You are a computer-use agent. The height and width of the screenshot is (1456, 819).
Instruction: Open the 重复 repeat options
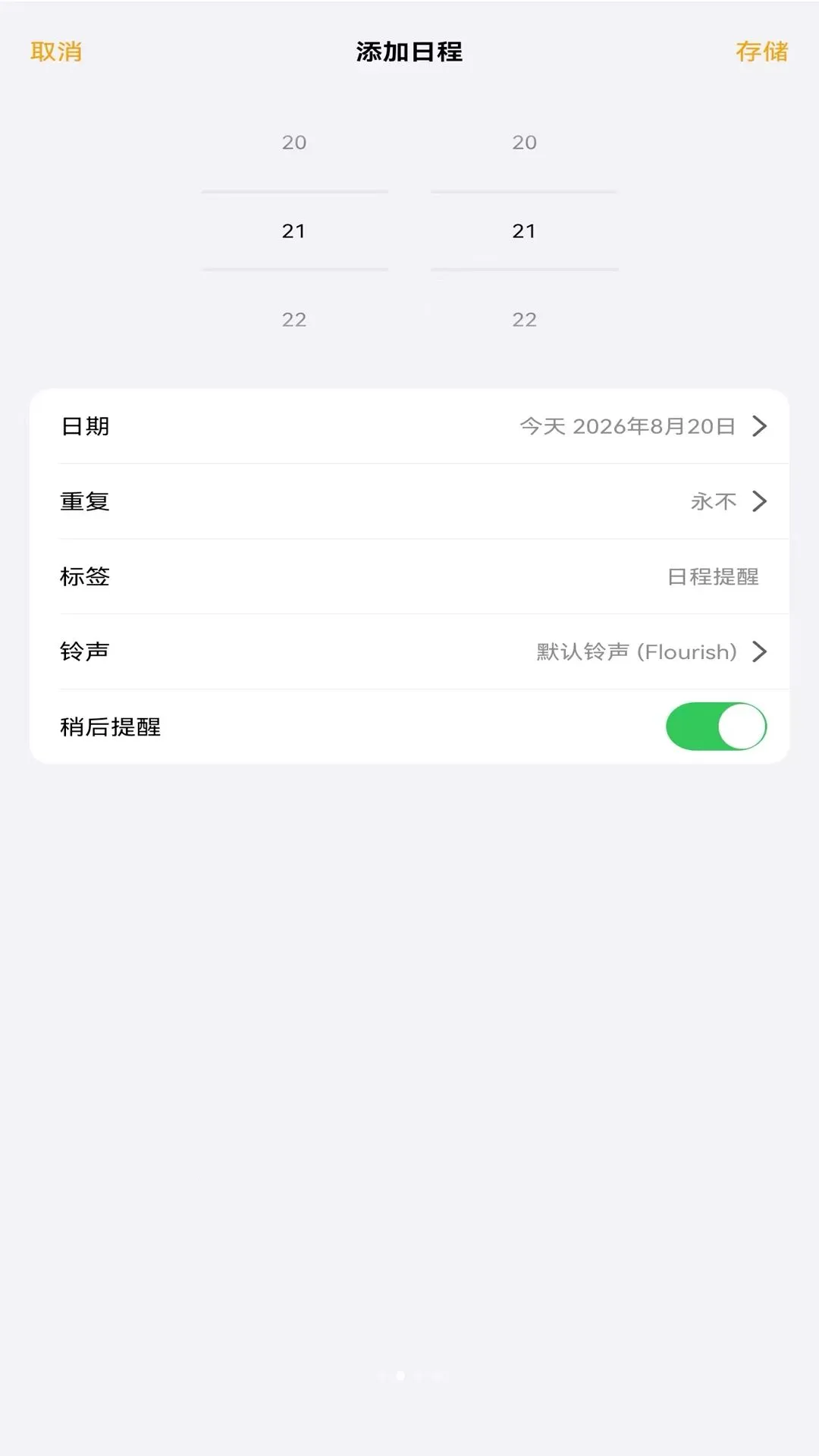coord(409,501)
